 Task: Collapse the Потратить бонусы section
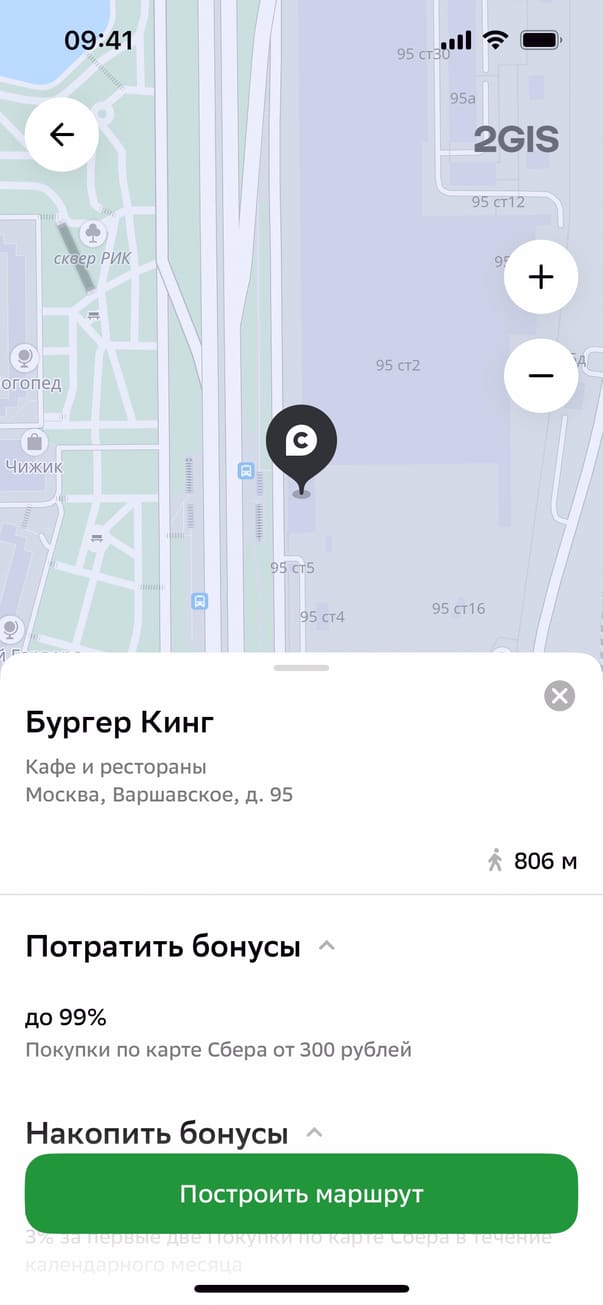[x=326, y=946]
